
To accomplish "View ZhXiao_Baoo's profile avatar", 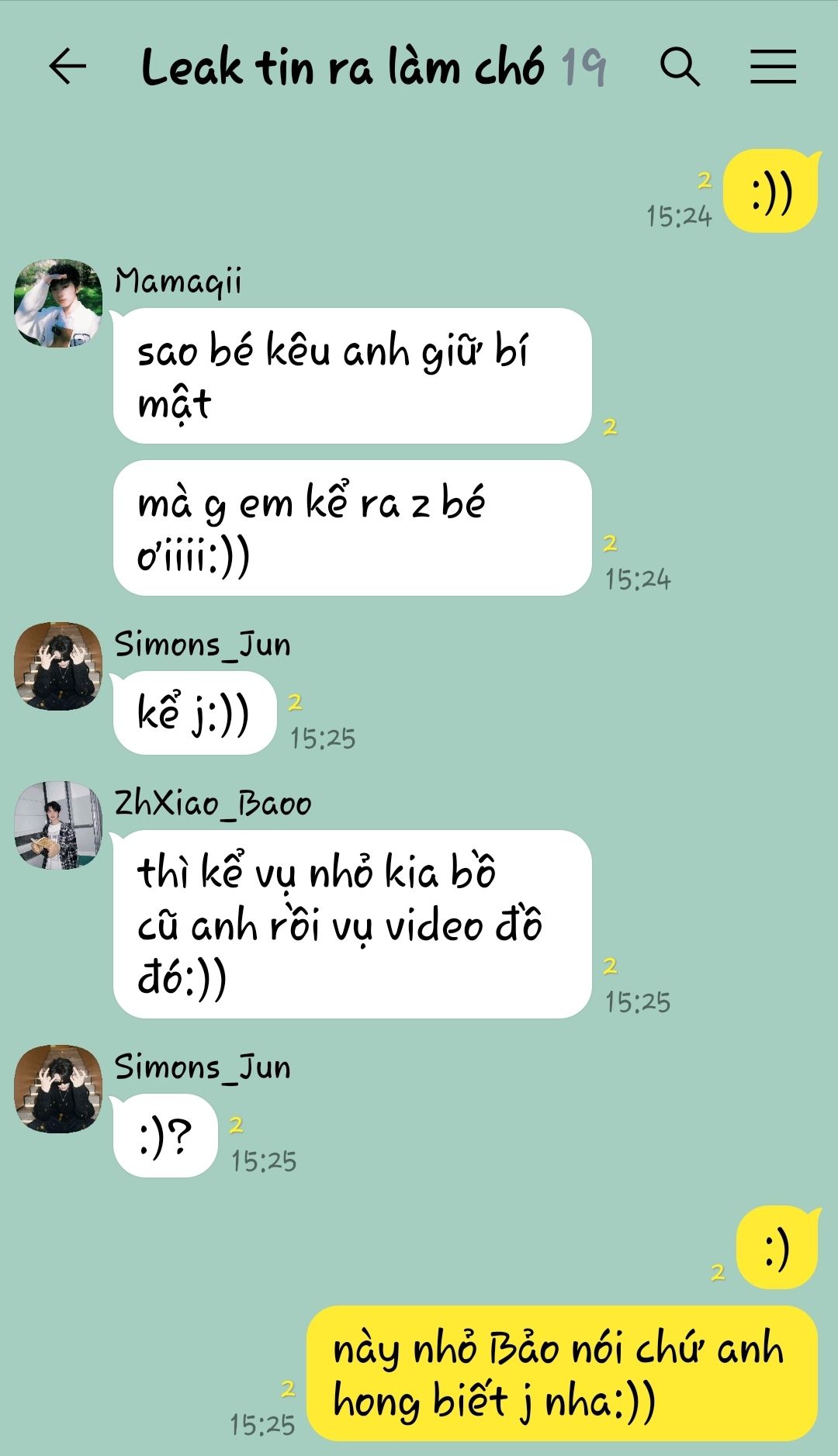I will pyautogui.click(x=58, y=825).
